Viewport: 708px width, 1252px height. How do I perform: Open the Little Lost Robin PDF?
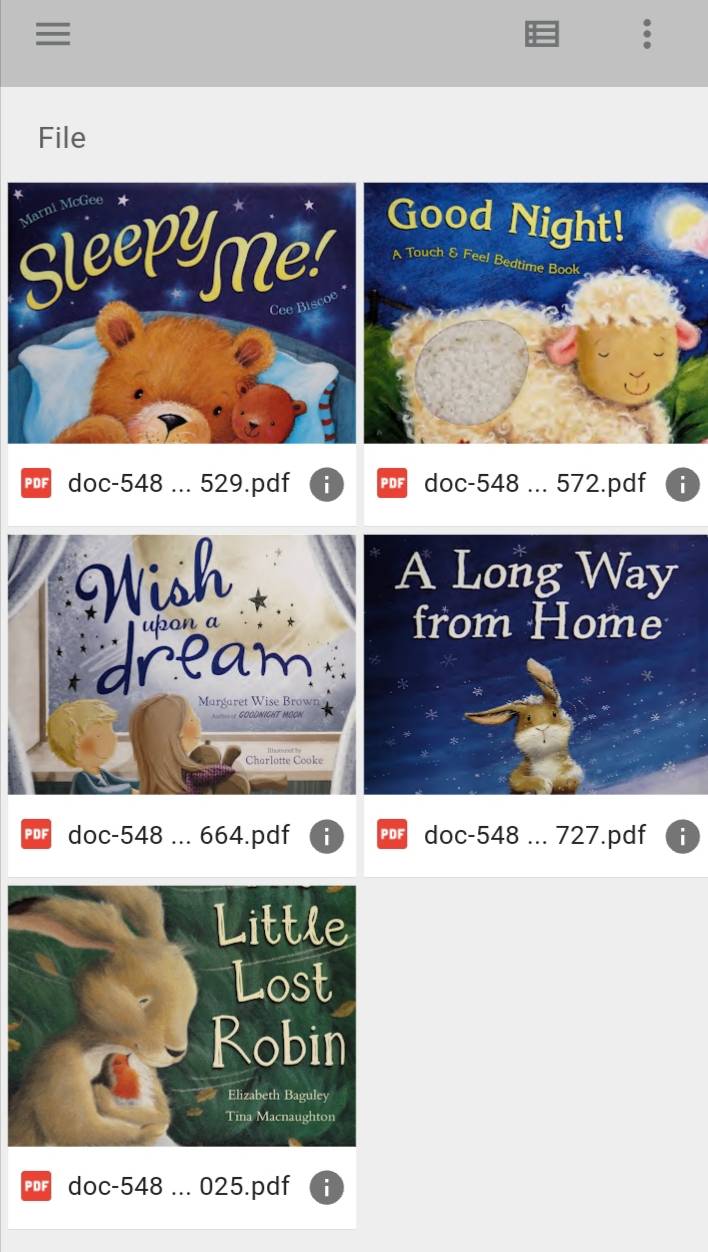(x=181, y=1016)
